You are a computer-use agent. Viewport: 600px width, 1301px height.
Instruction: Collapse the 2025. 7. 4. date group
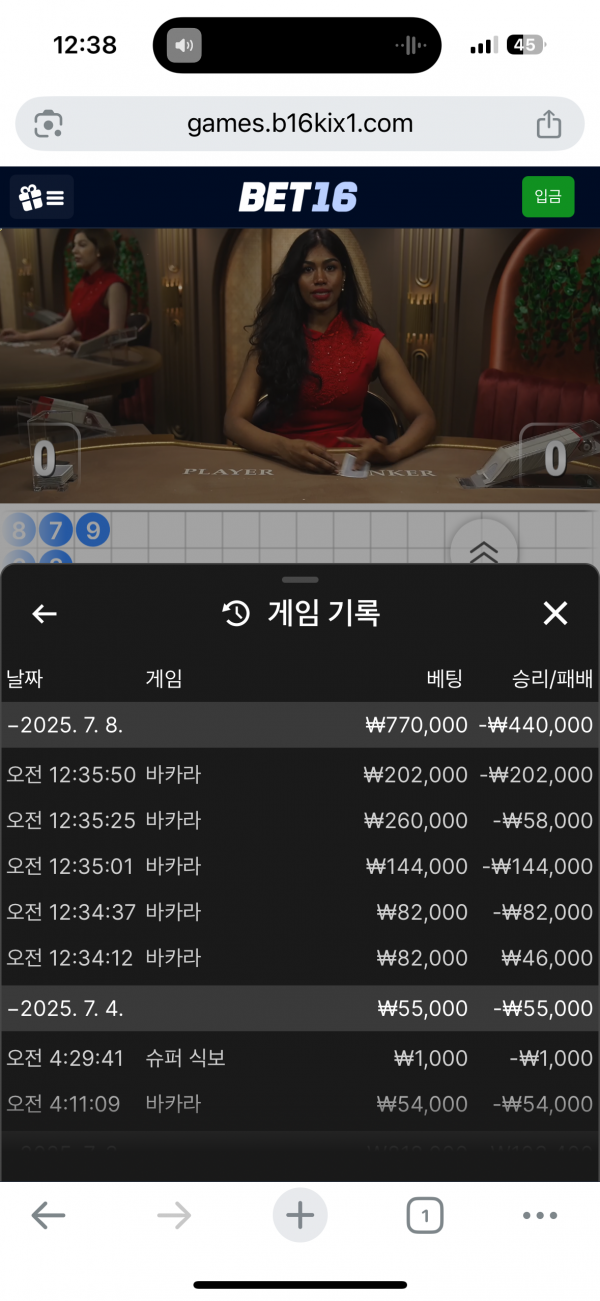[65, 1009]
